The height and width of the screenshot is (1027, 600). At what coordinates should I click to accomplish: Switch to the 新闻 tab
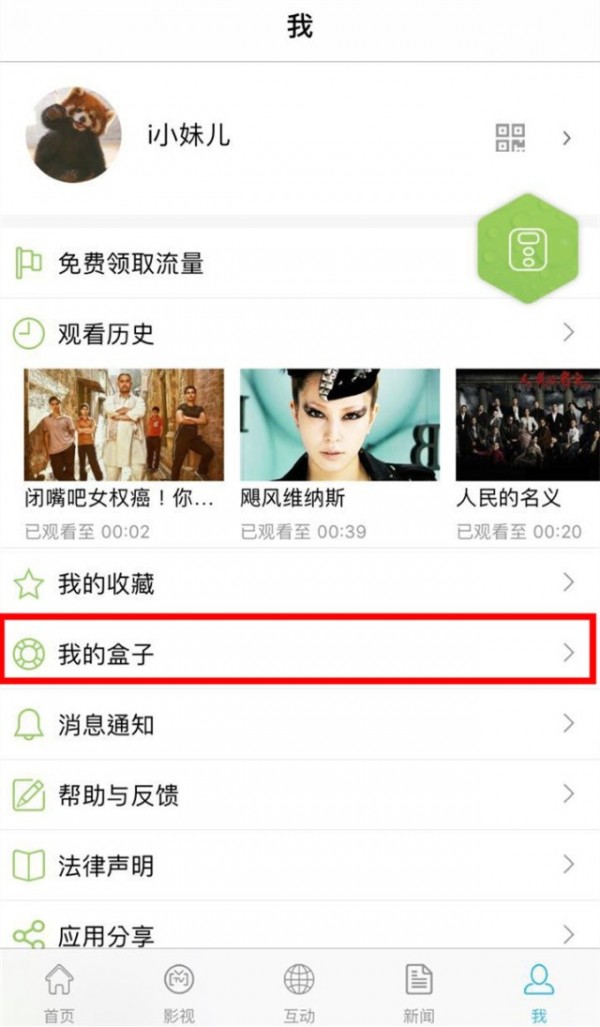coord(419,990)
